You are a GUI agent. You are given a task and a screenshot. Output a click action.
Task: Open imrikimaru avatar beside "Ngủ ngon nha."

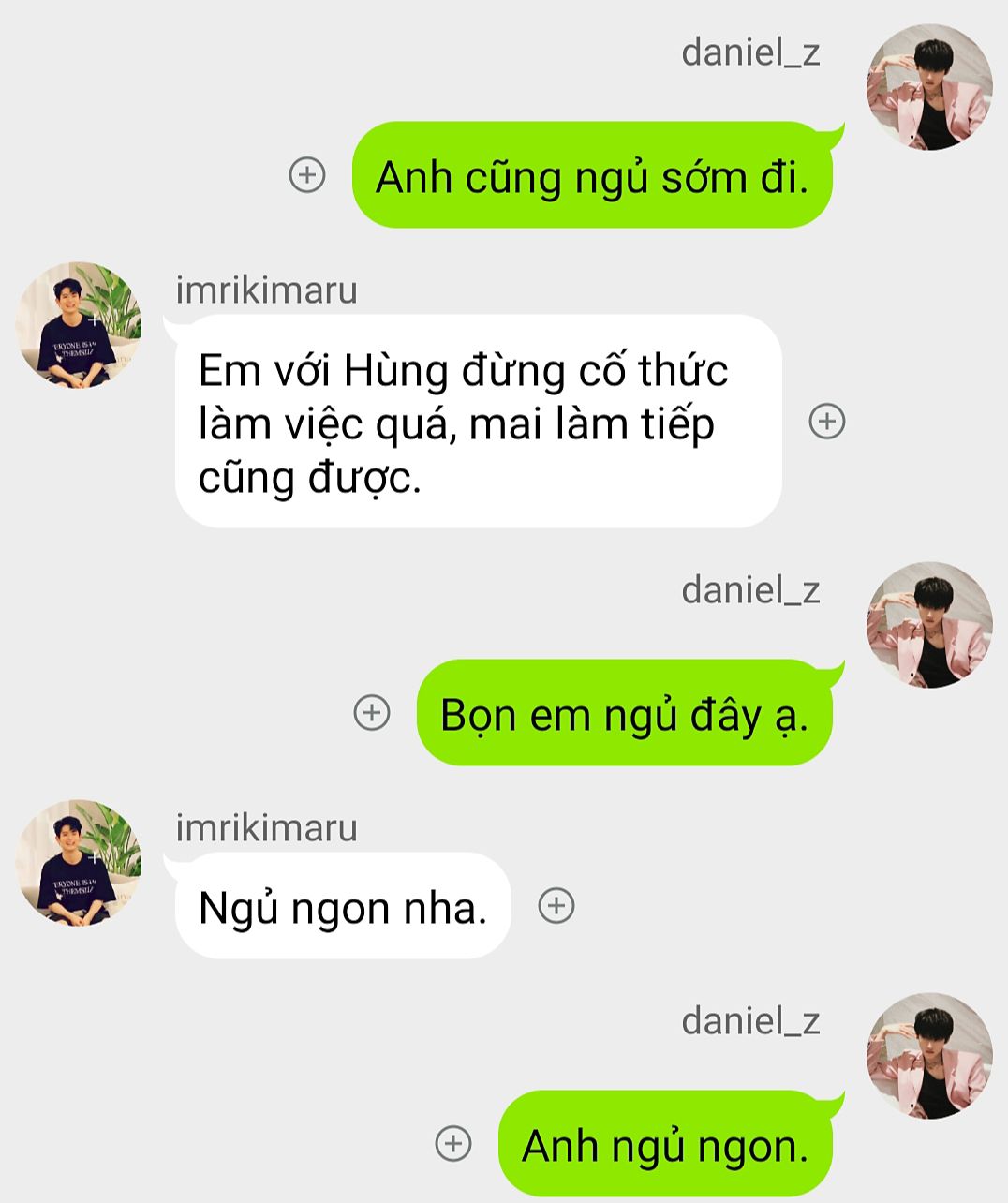point(79,863)
